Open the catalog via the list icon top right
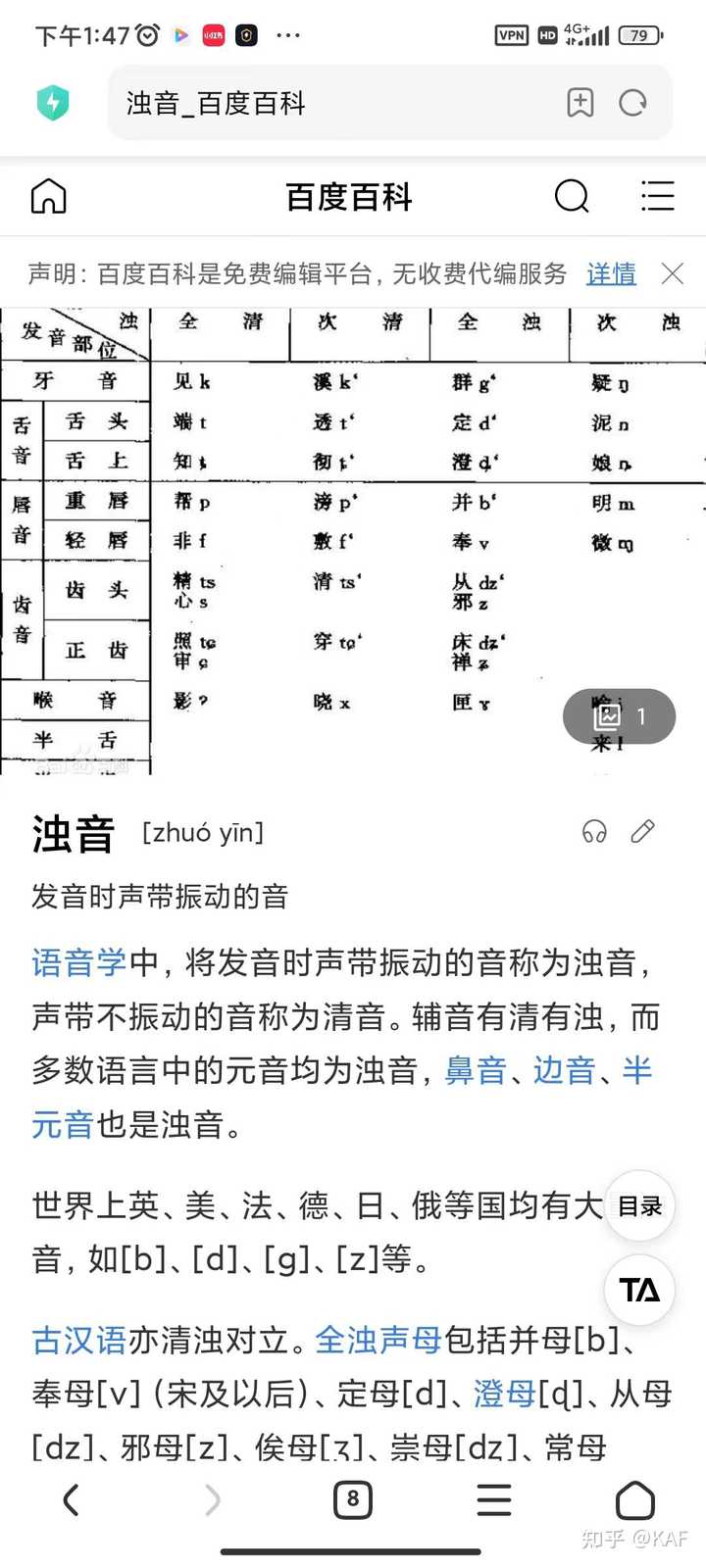The height and width of the screenshot is (1568, 706). tap(657, 196)
